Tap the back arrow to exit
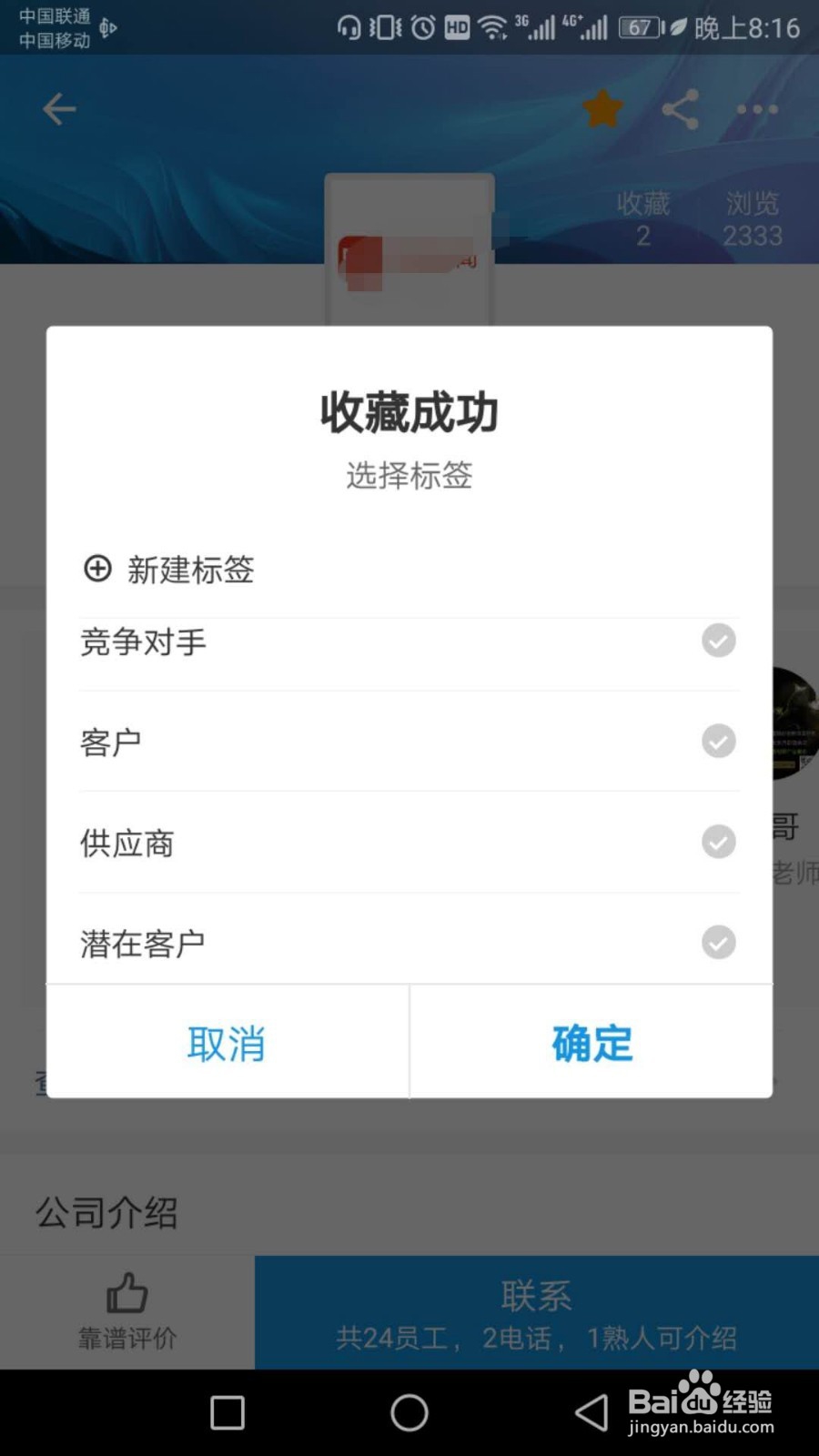 tap(58, 109)
